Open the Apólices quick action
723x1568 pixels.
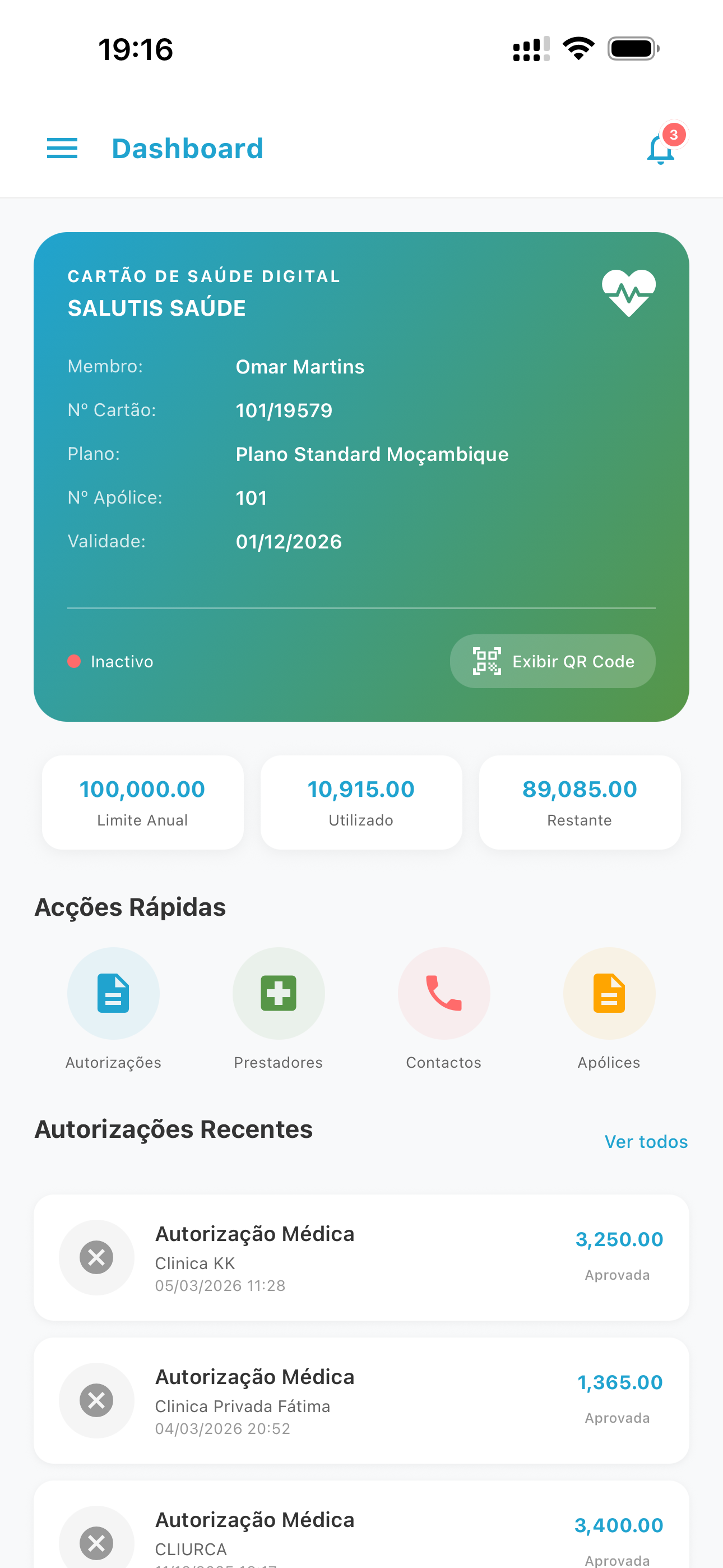[609, 994]
